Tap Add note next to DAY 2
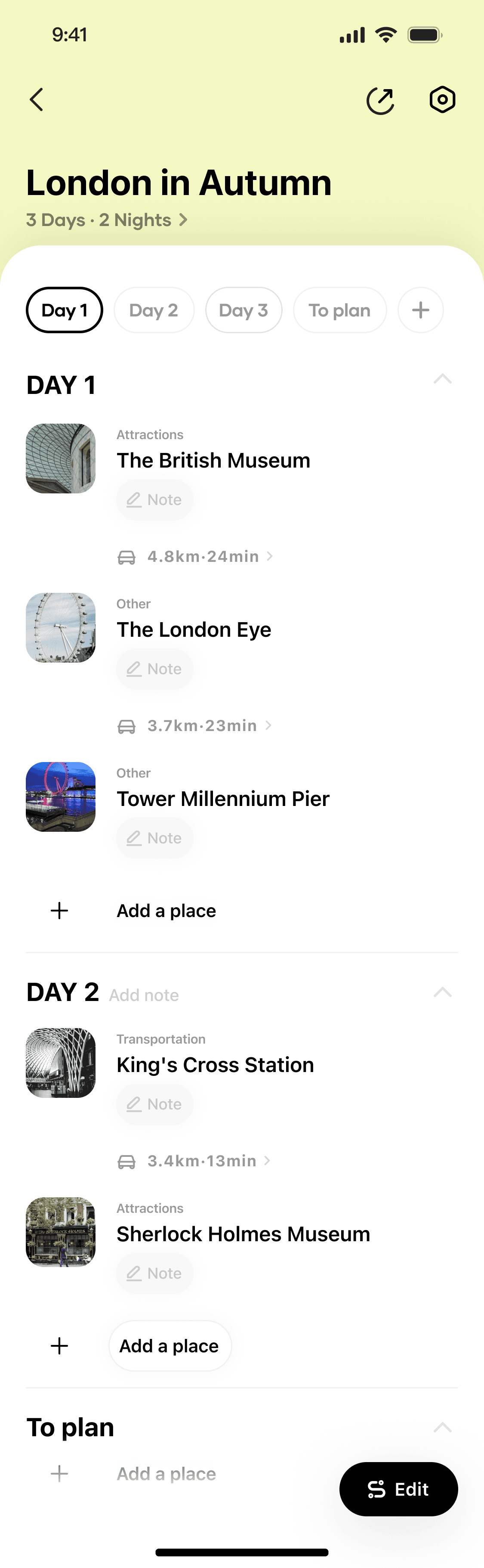This screenshot has height=1568, width=484. [x=144, y=995]
